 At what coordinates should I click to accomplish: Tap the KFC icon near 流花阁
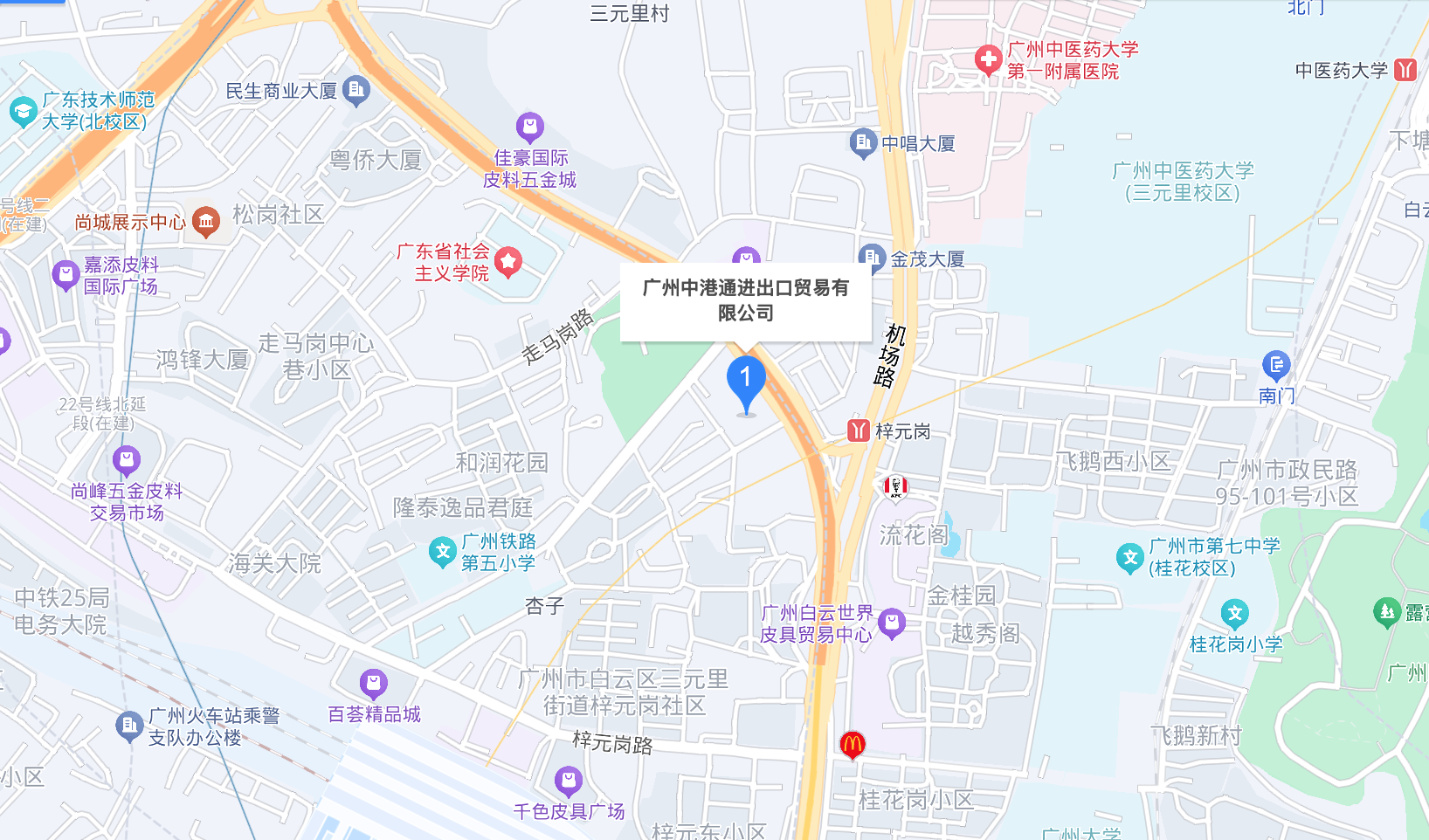pos(895,486)
